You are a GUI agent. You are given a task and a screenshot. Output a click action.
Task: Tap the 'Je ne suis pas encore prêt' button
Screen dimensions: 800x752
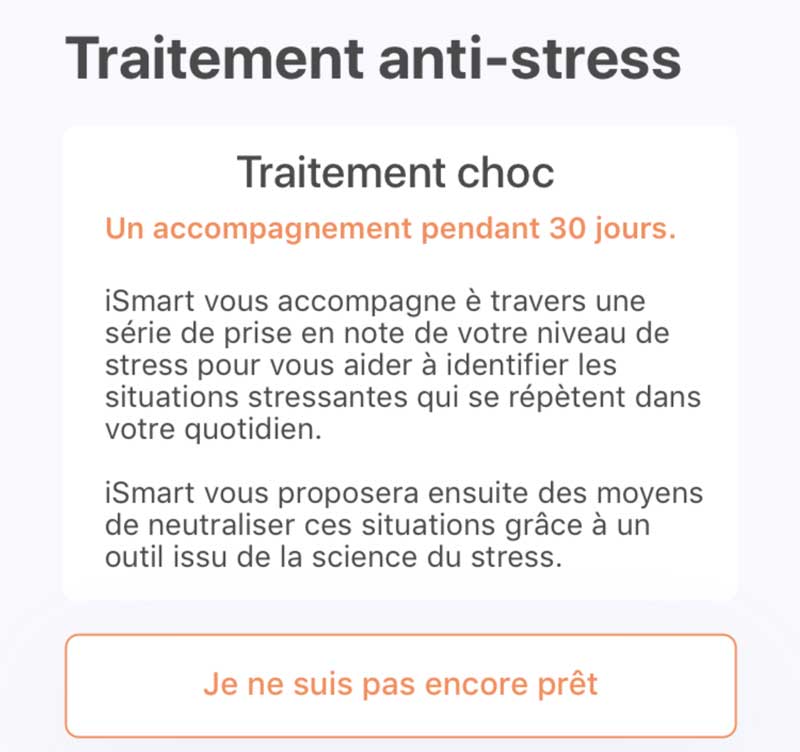point(400,685)
